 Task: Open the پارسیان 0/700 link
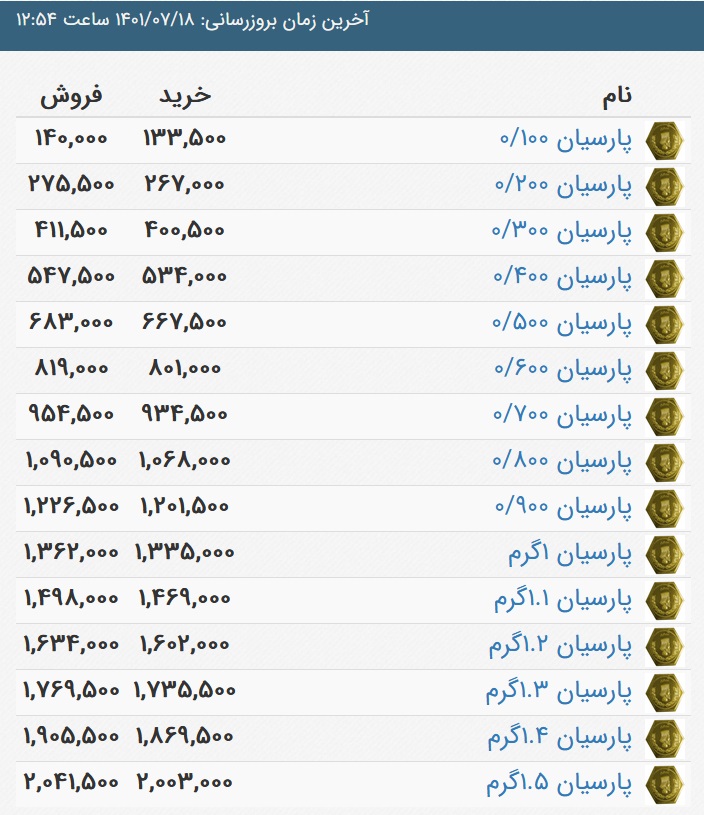click(566, 416)
